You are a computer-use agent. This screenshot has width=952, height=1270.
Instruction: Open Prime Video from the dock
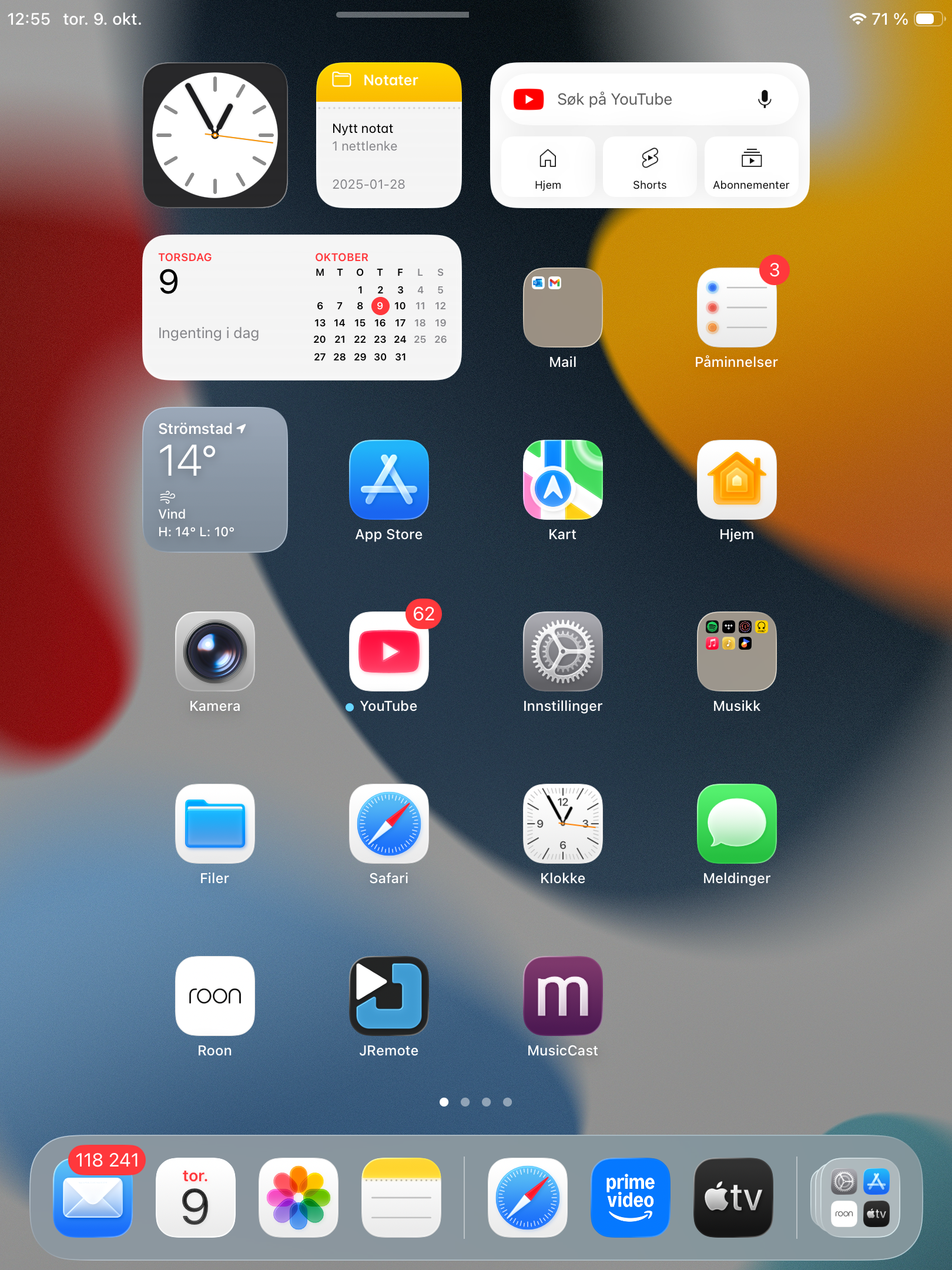pos(630,1198)
